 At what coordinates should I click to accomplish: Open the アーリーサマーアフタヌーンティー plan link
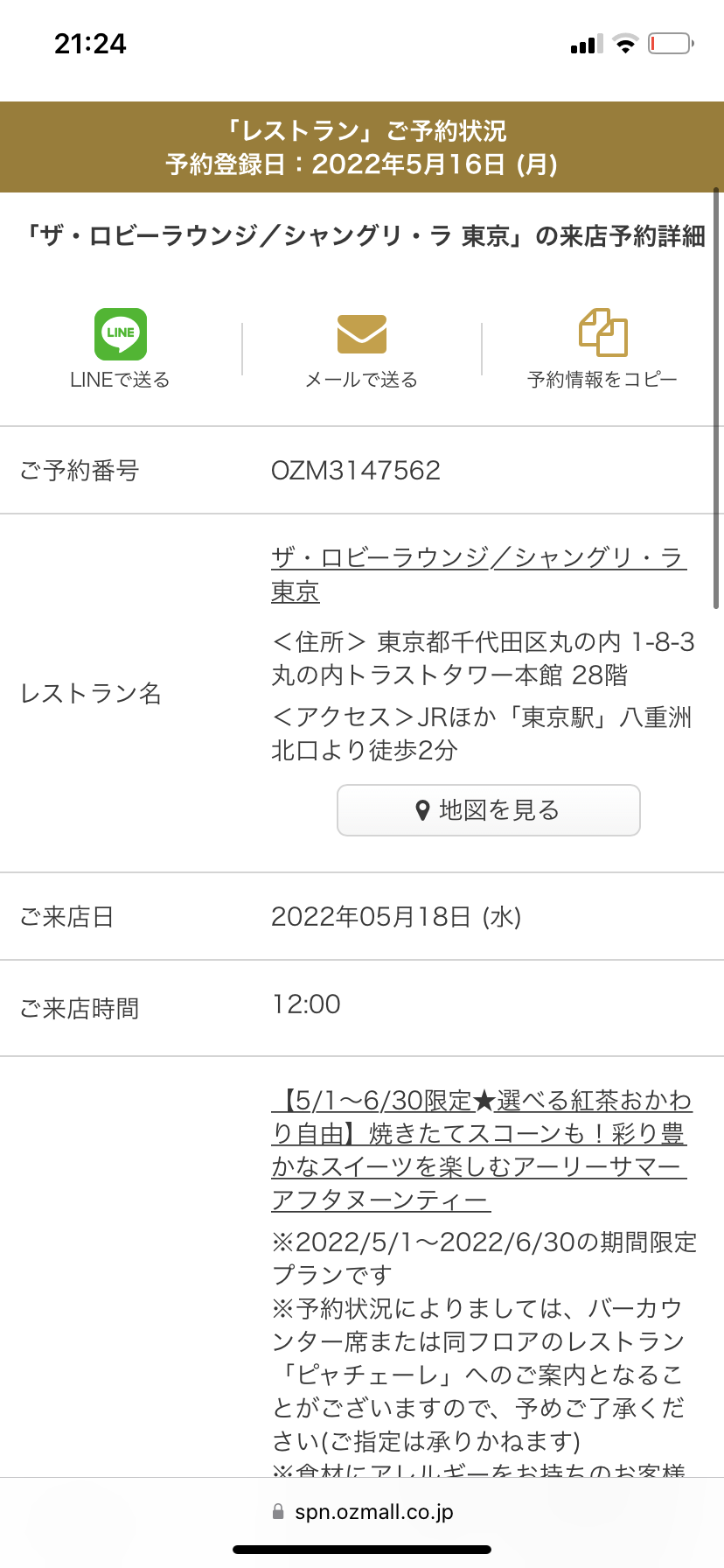click(x=481, y=1150)
